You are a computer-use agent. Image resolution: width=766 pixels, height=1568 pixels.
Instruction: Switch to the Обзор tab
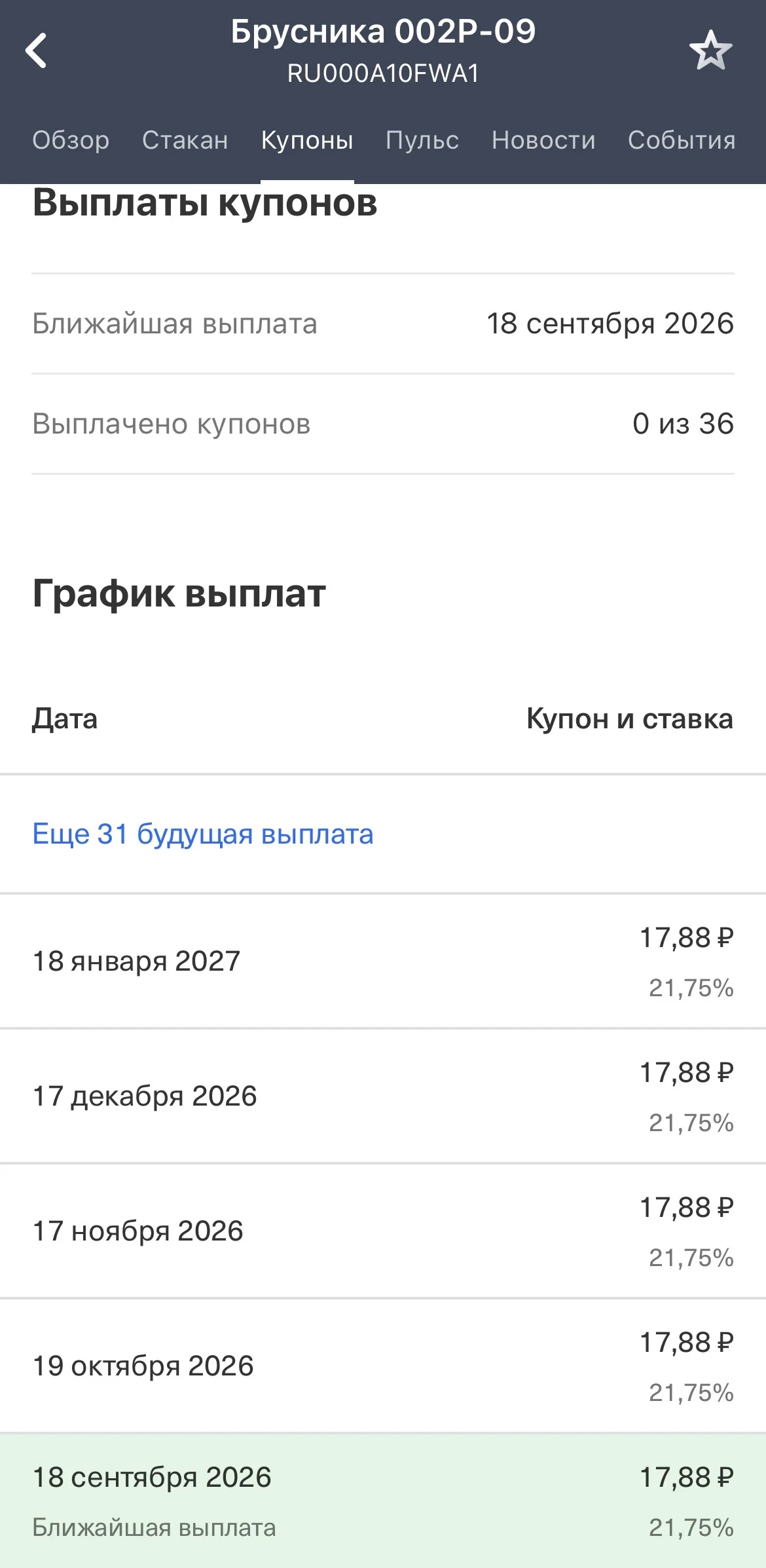pos(71,140)
